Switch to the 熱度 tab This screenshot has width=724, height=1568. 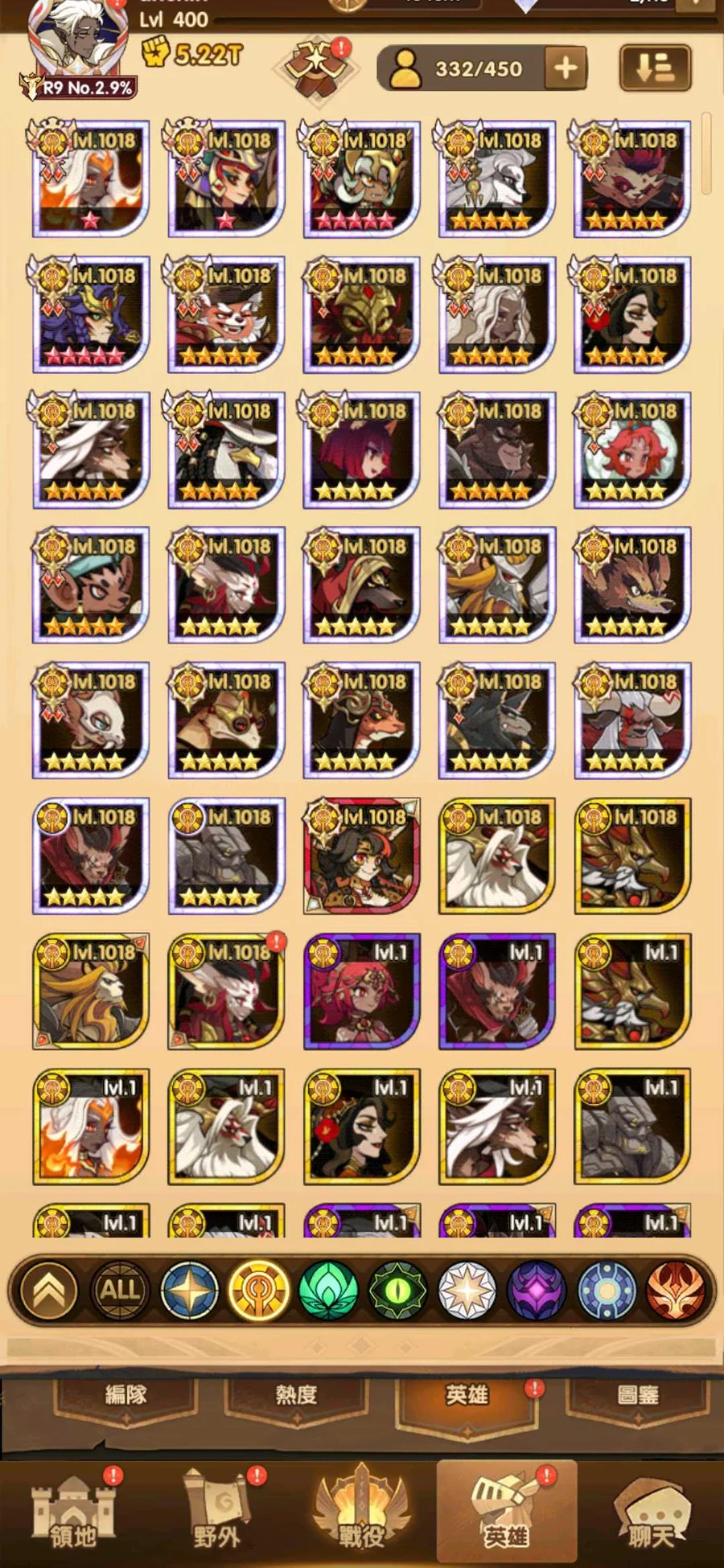(296, 1395)
